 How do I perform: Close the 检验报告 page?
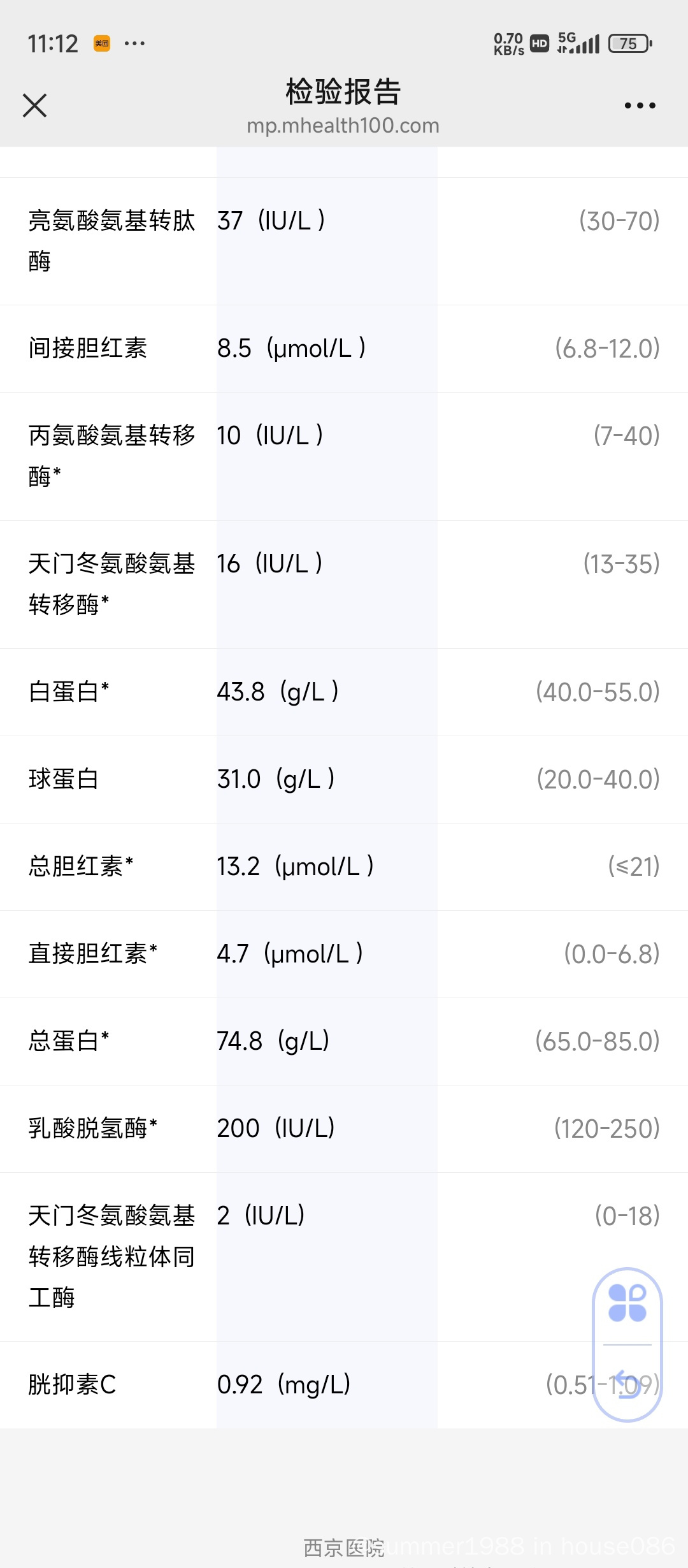[x=35, y=106]
